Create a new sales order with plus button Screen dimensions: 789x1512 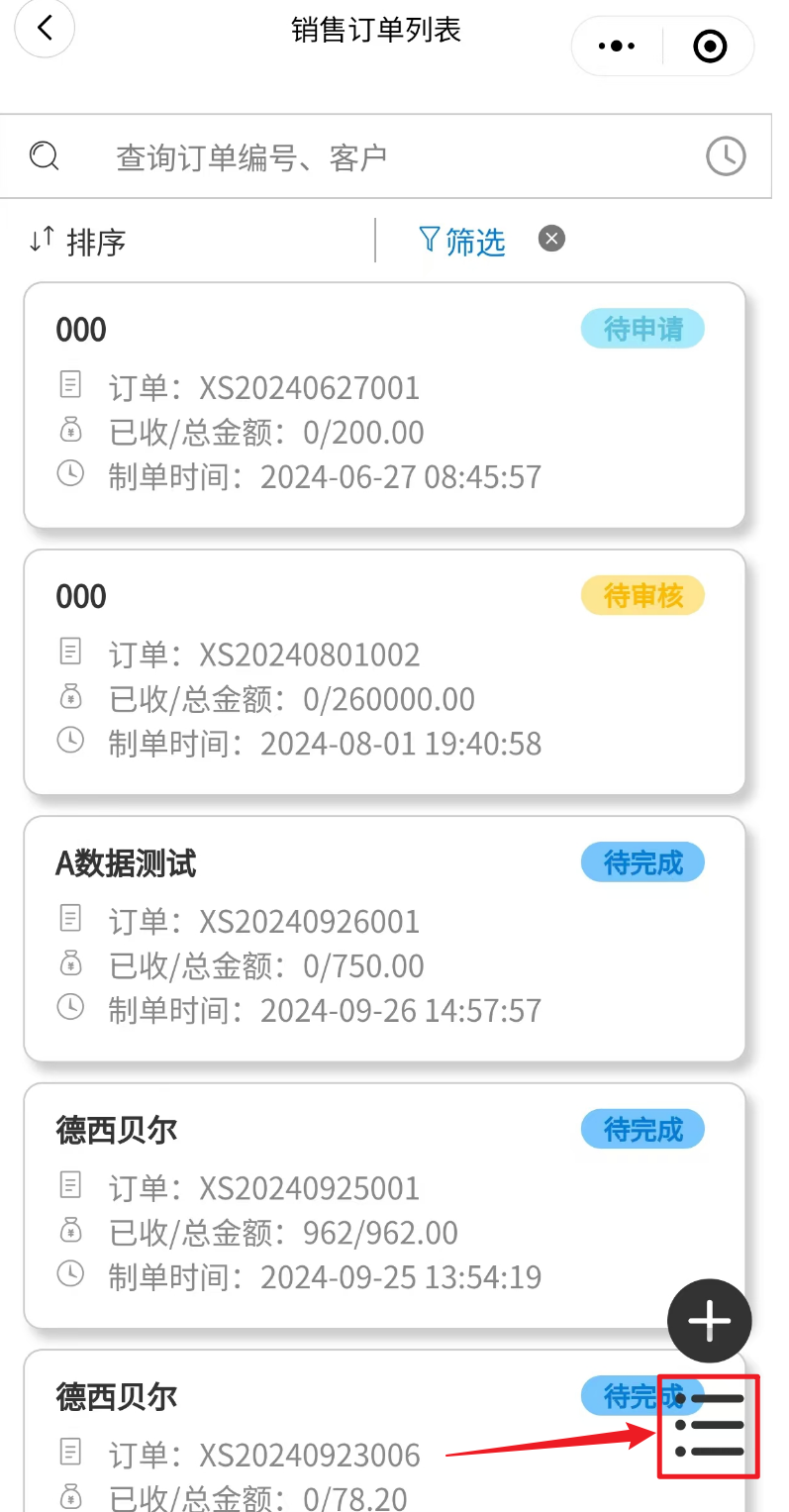[710, 1321]
